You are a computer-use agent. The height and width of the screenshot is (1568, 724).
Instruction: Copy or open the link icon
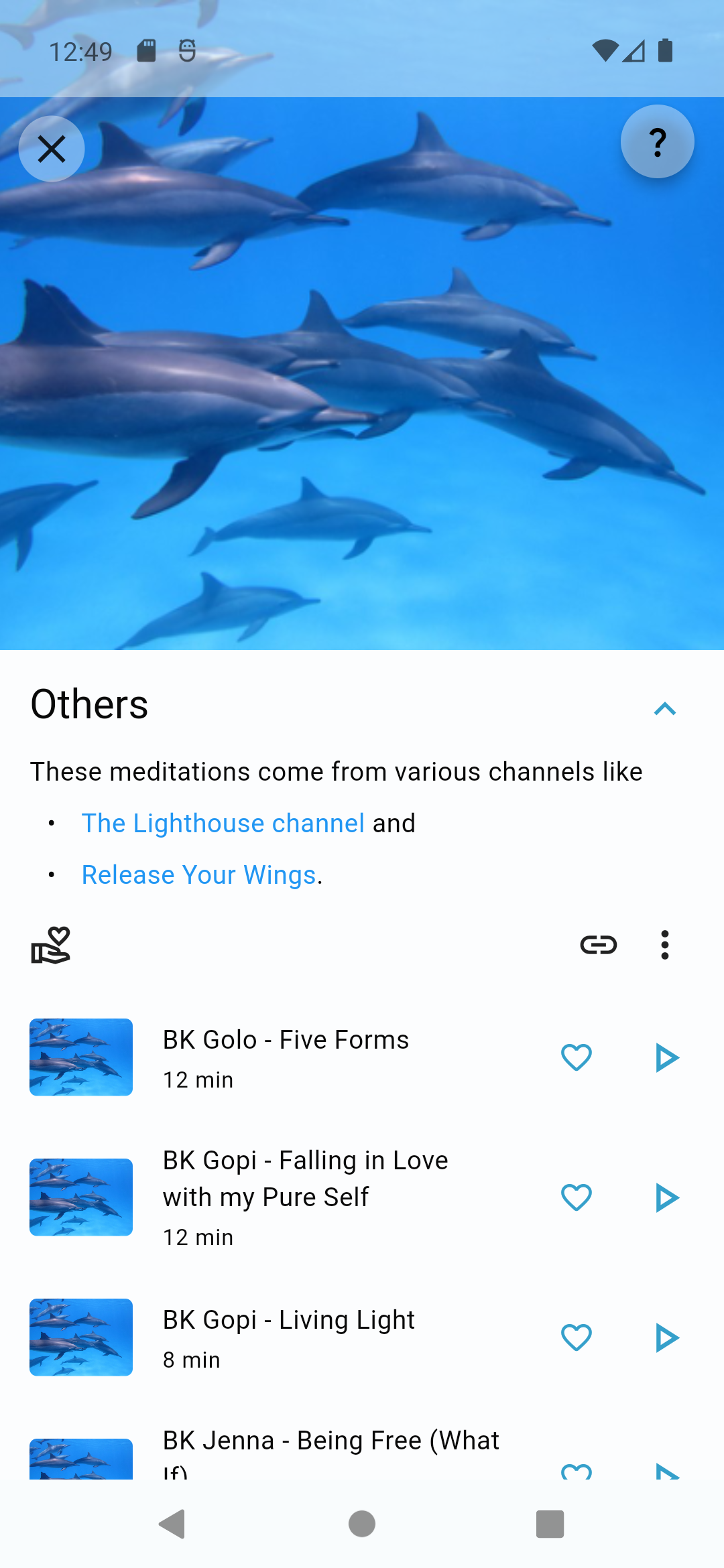pos(598,945)
